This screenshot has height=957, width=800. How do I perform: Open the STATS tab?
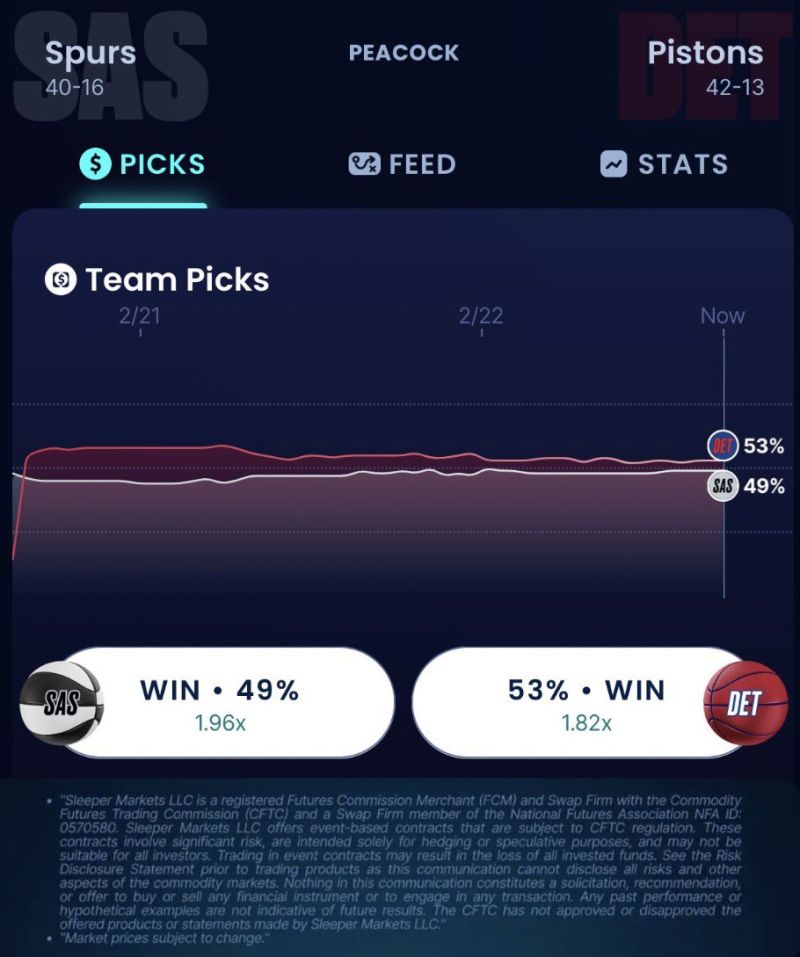[x=664, y=165]
